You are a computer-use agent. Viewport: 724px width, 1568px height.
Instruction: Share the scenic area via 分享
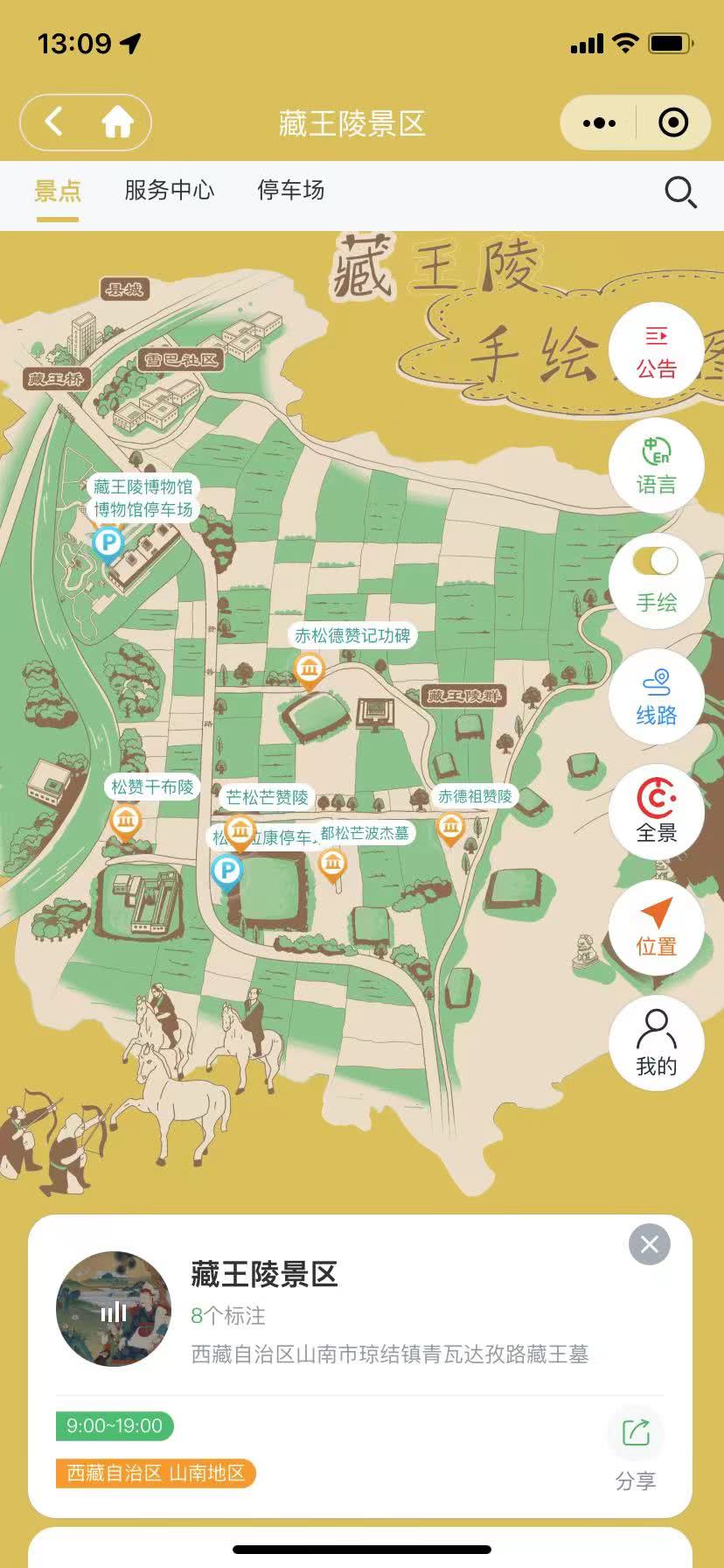[636, 1448]
